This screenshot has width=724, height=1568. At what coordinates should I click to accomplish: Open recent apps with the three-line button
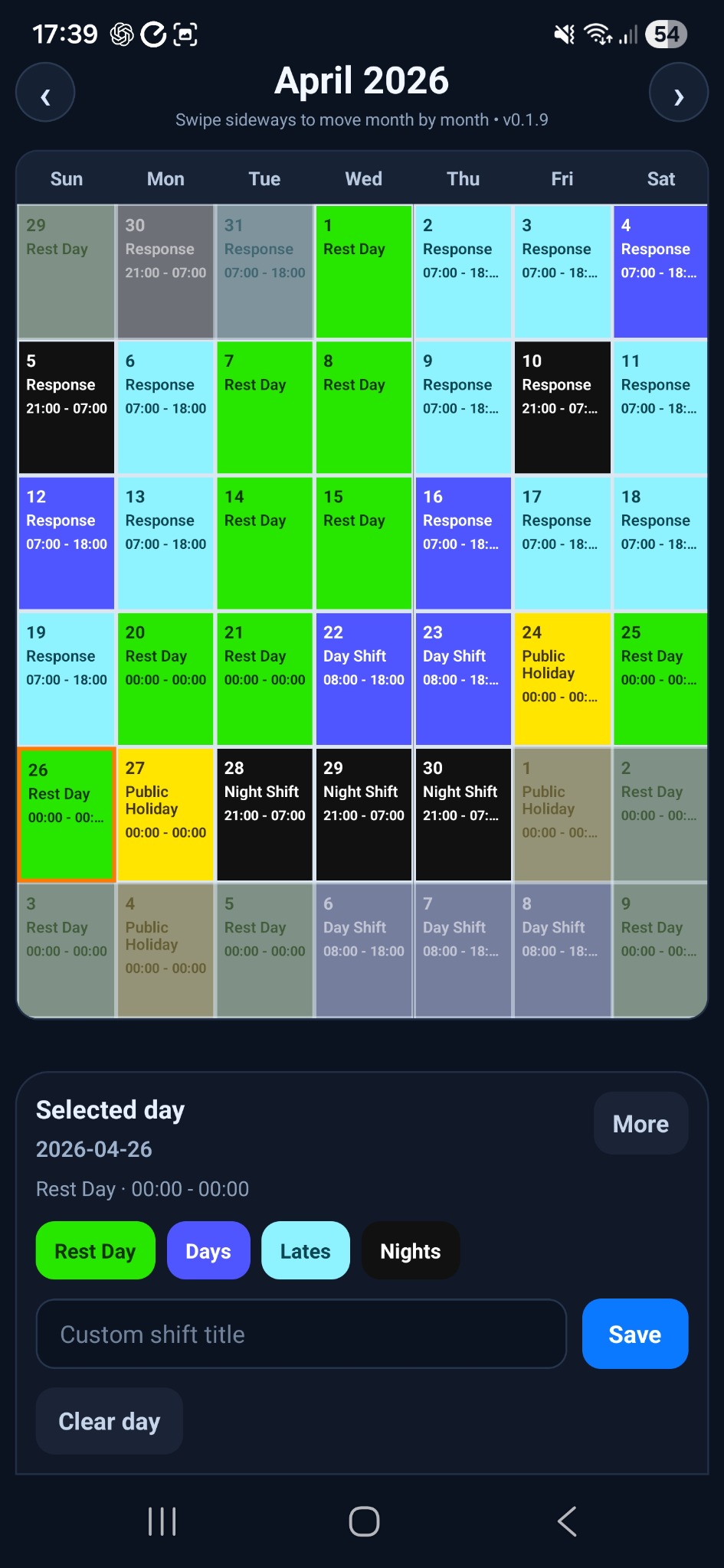(162, 1522)
